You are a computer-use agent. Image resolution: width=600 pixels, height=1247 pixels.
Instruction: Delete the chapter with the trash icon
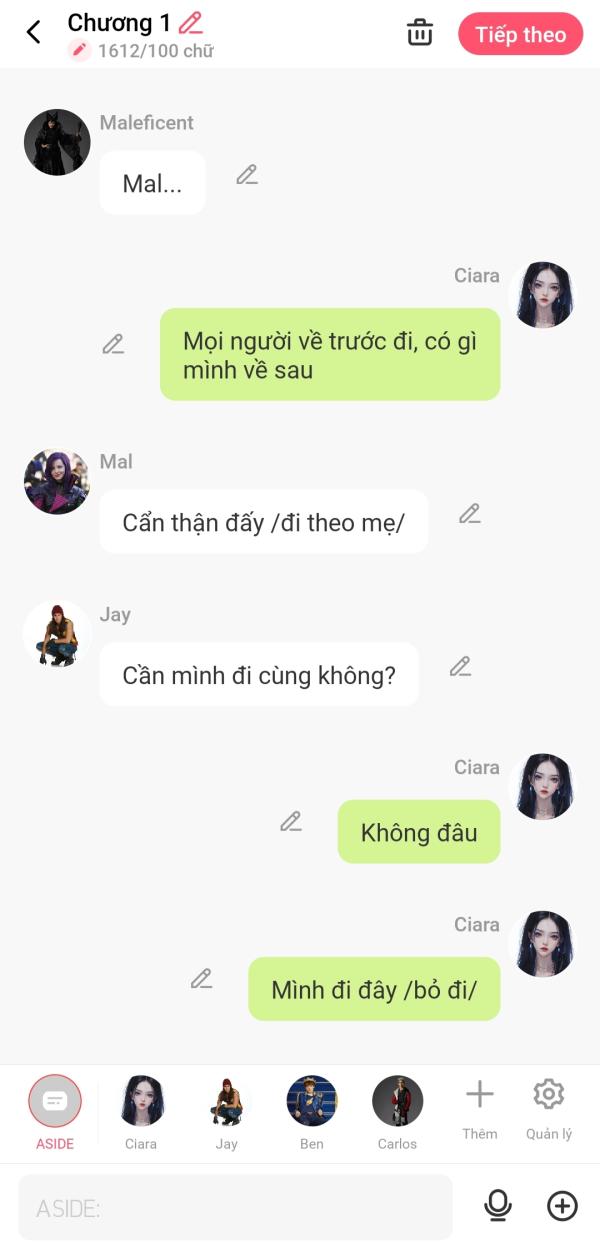click(x=420, y=33)
